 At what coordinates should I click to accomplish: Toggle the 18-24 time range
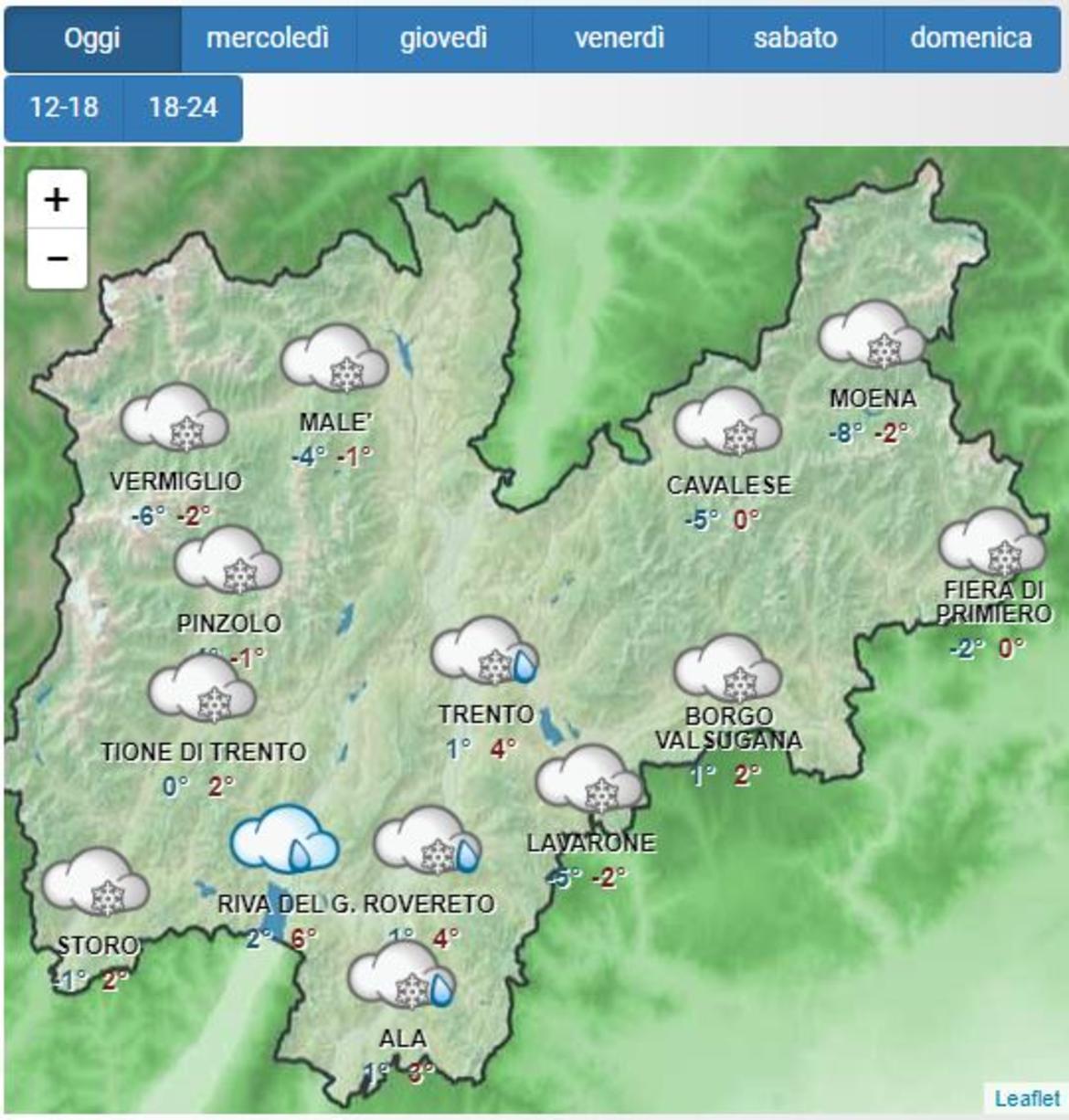187,107
